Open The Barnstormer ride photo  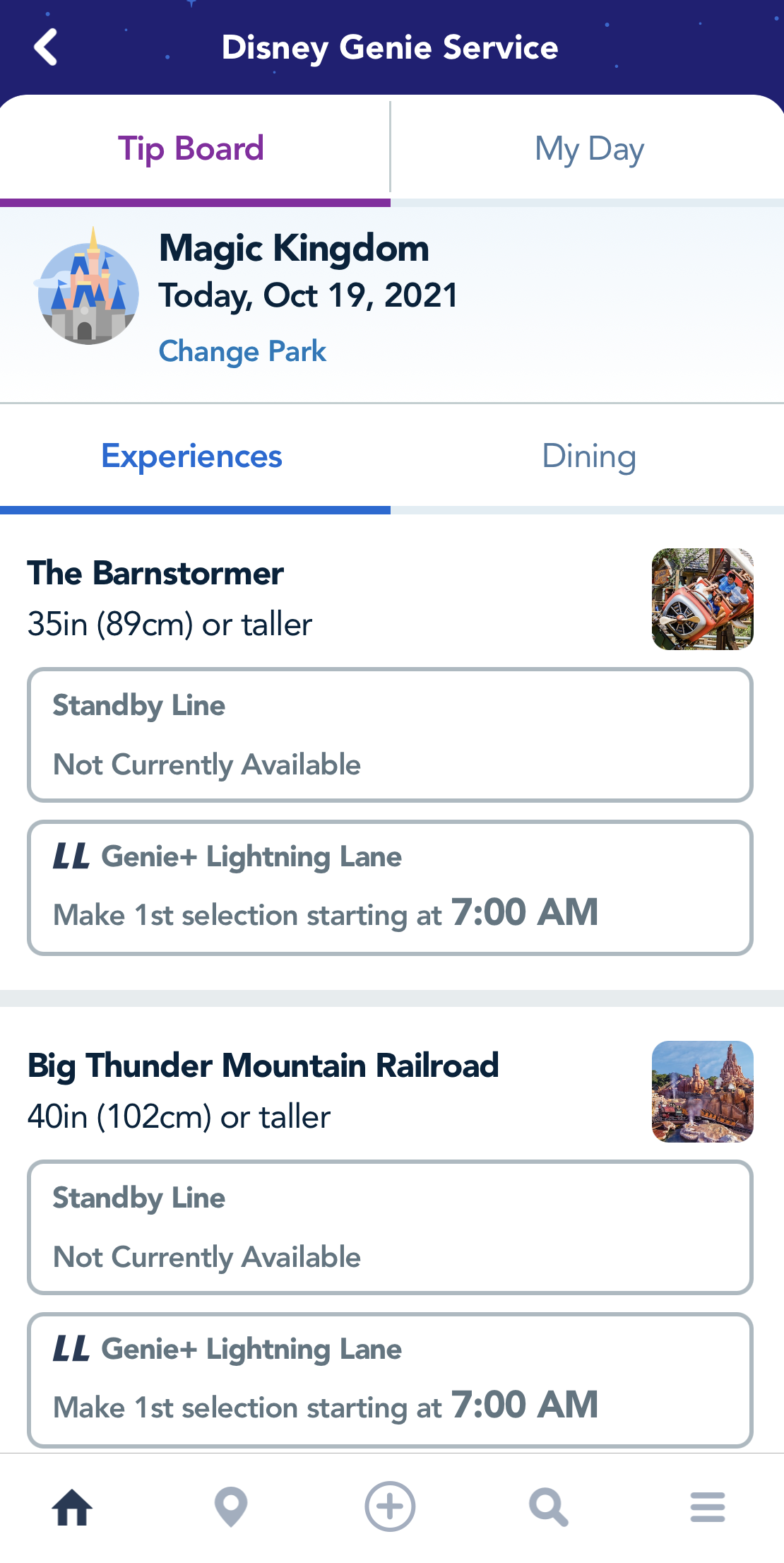(702, 598)
